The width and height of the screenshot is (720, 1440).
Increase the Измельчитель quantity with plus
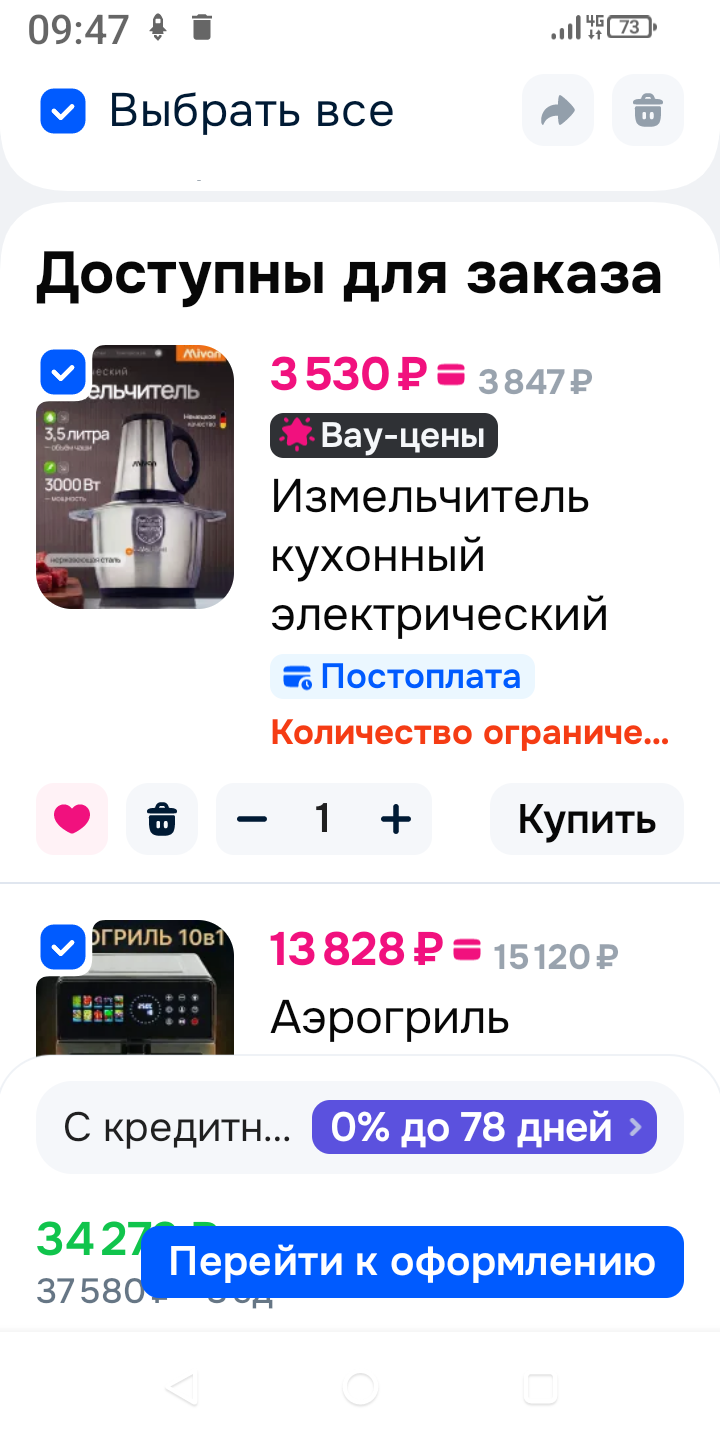396,820
